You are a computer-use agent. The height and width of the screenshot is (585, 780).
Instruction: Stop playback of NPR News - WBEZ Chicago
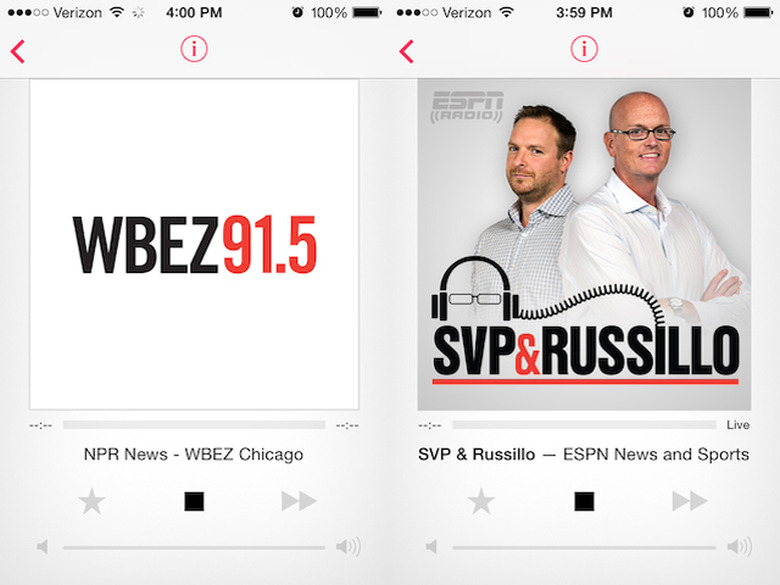point(194,501)
